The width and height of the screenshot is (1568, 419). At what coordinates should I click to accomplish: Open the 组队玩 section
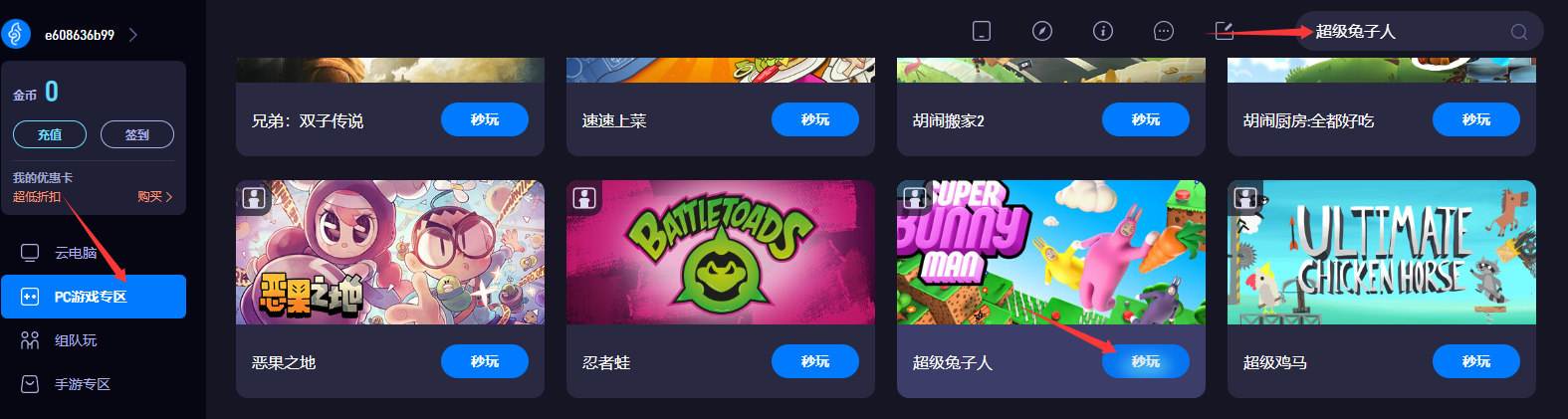click(75, 340)
